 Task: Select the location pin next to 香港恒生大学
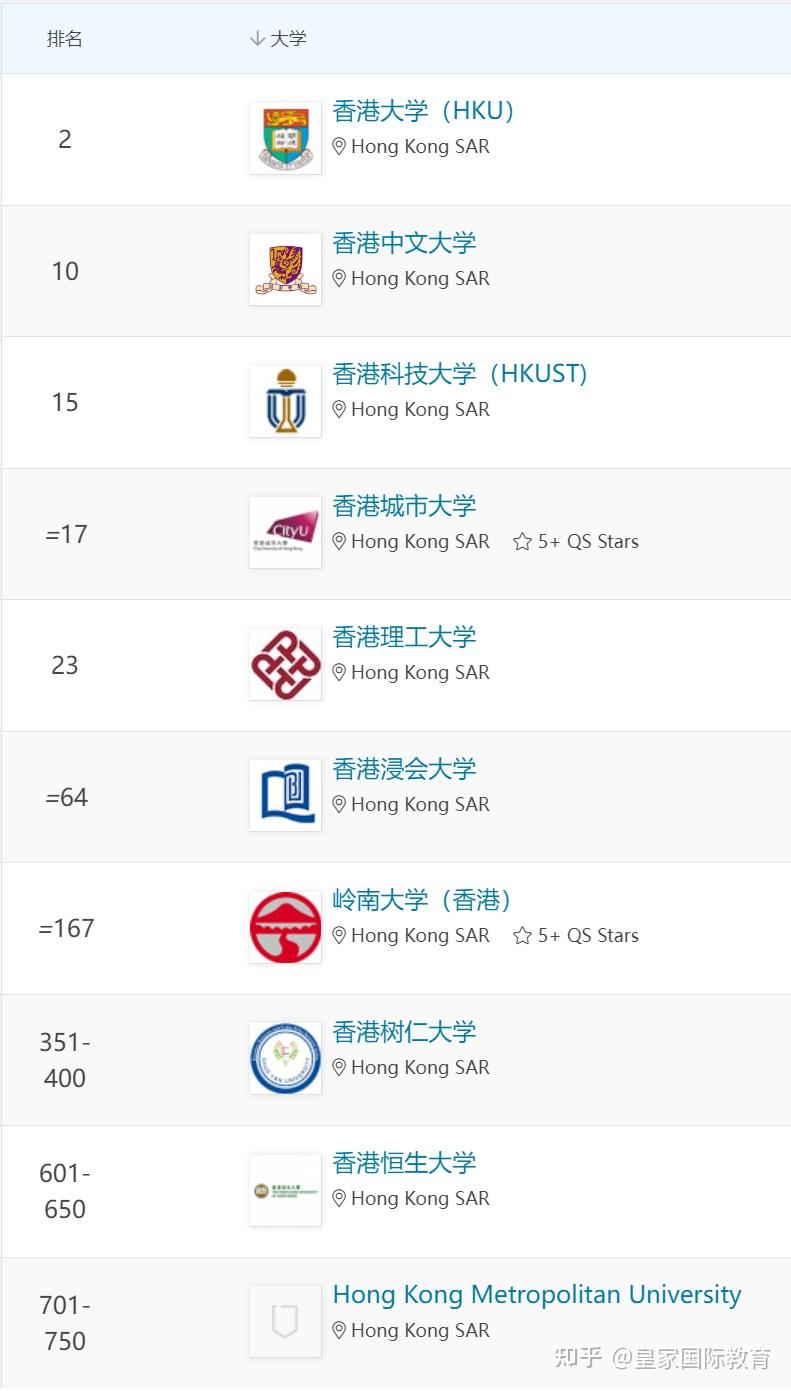pyautogui.click(x=338, y=1198)
